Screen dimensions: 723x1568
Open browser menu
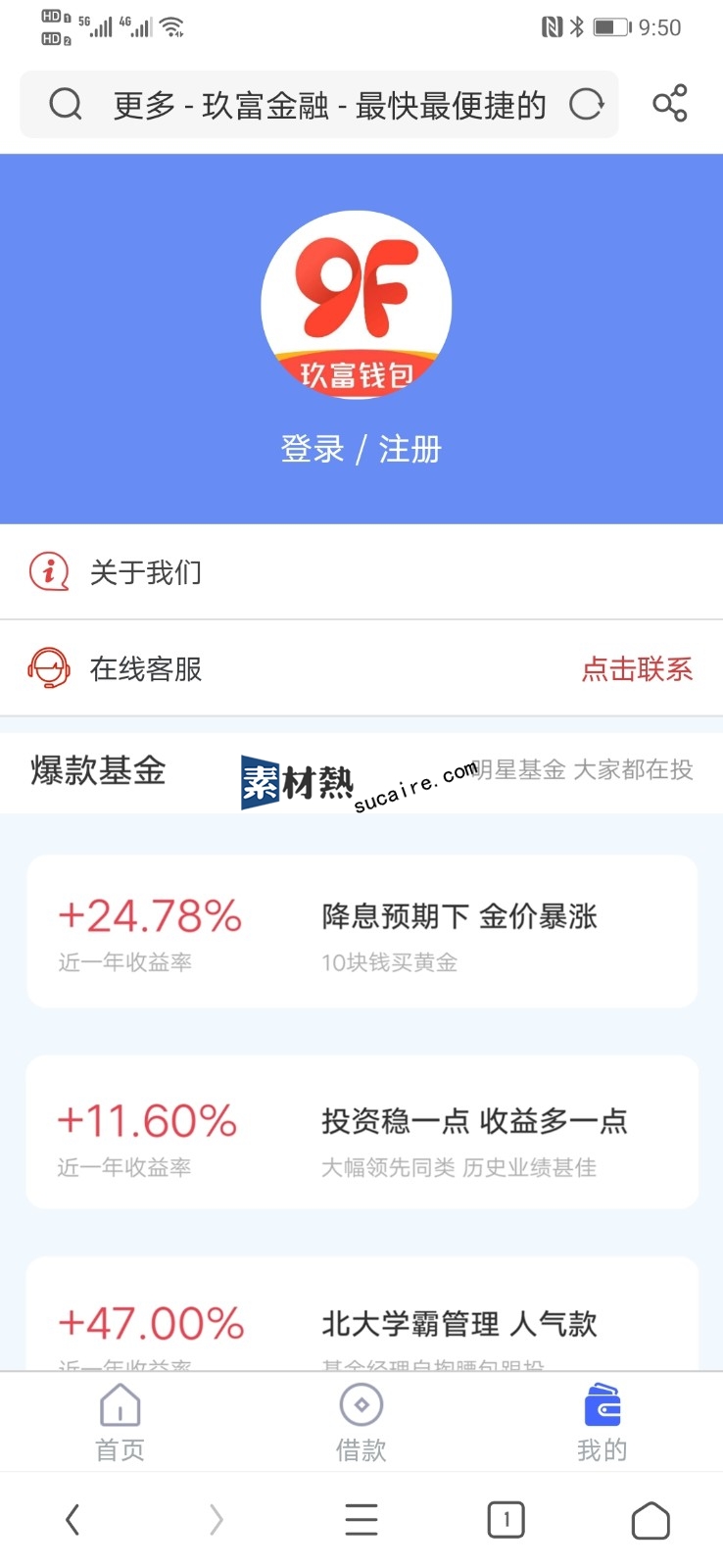click(361, 1520)
